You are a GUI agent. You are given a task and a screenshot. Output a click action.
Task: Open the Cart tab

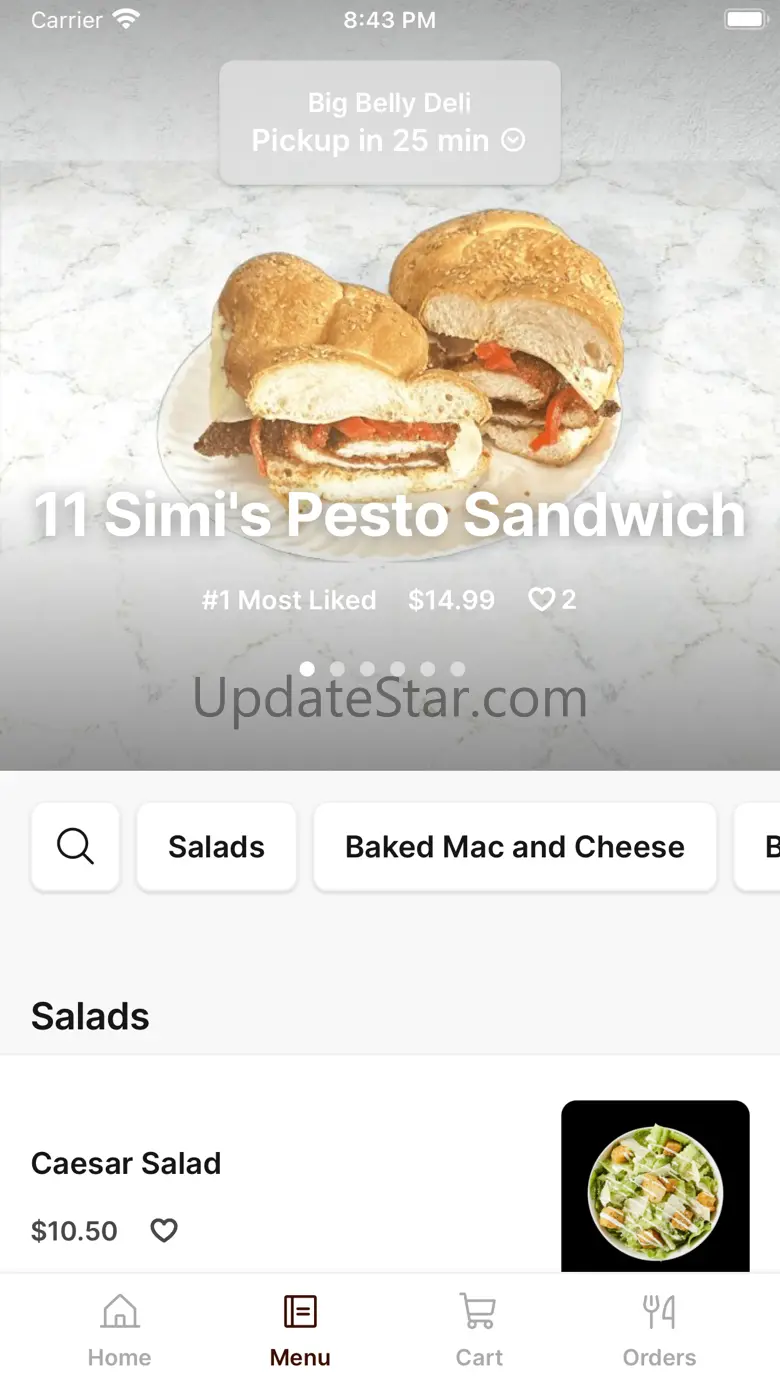tap(479, 1330)
